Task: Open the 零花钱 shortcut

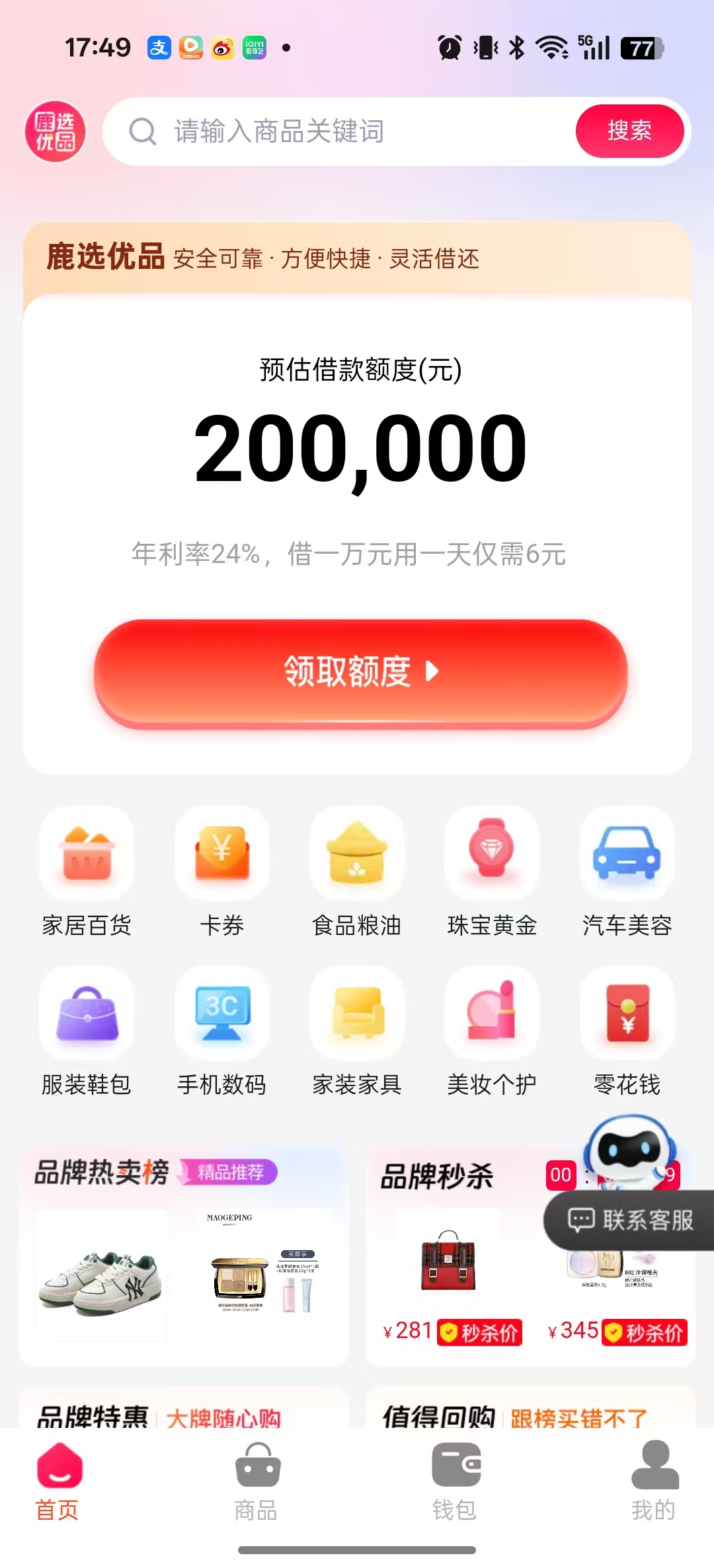Action: [627, 1032]
